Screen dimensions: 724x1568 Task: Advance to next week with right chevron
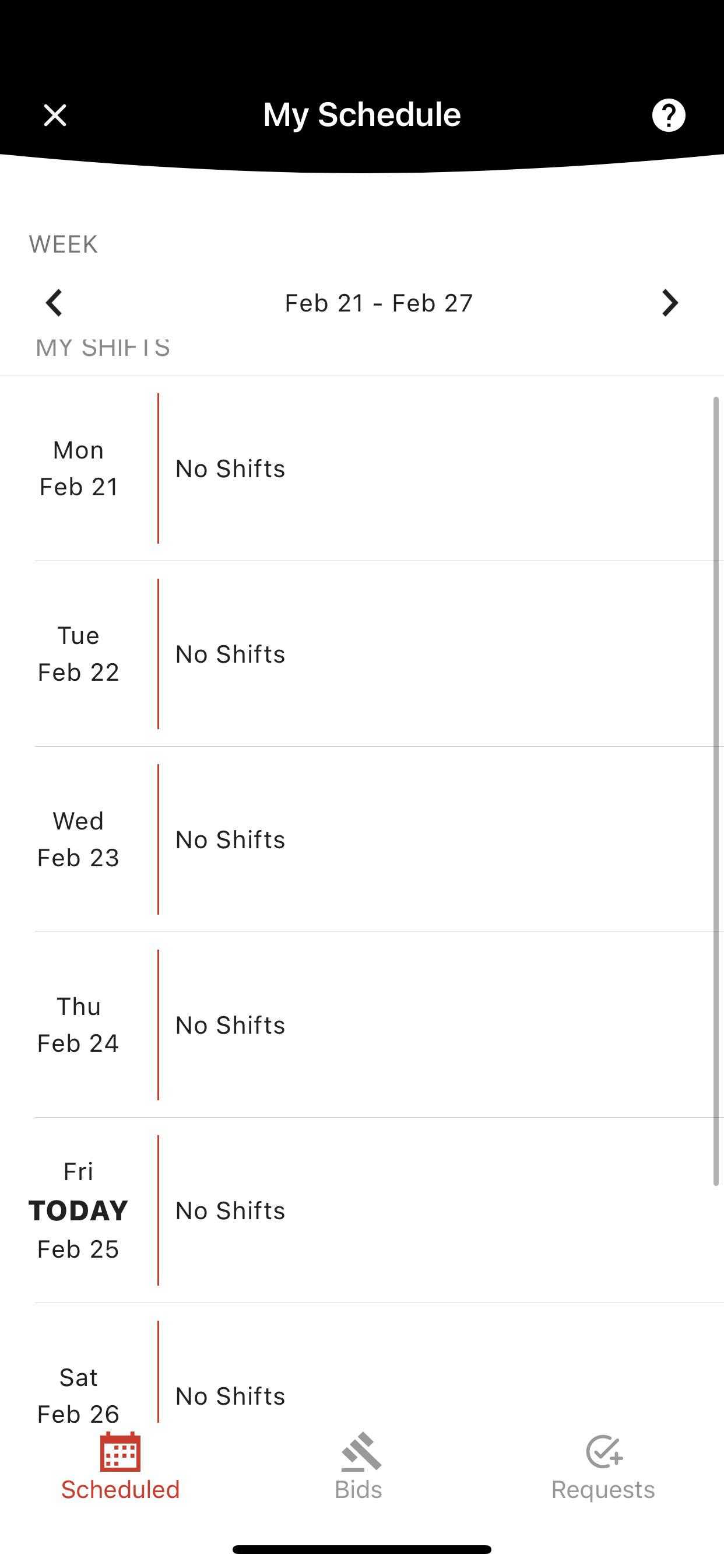pyautogui.click(x=669, y=303)
